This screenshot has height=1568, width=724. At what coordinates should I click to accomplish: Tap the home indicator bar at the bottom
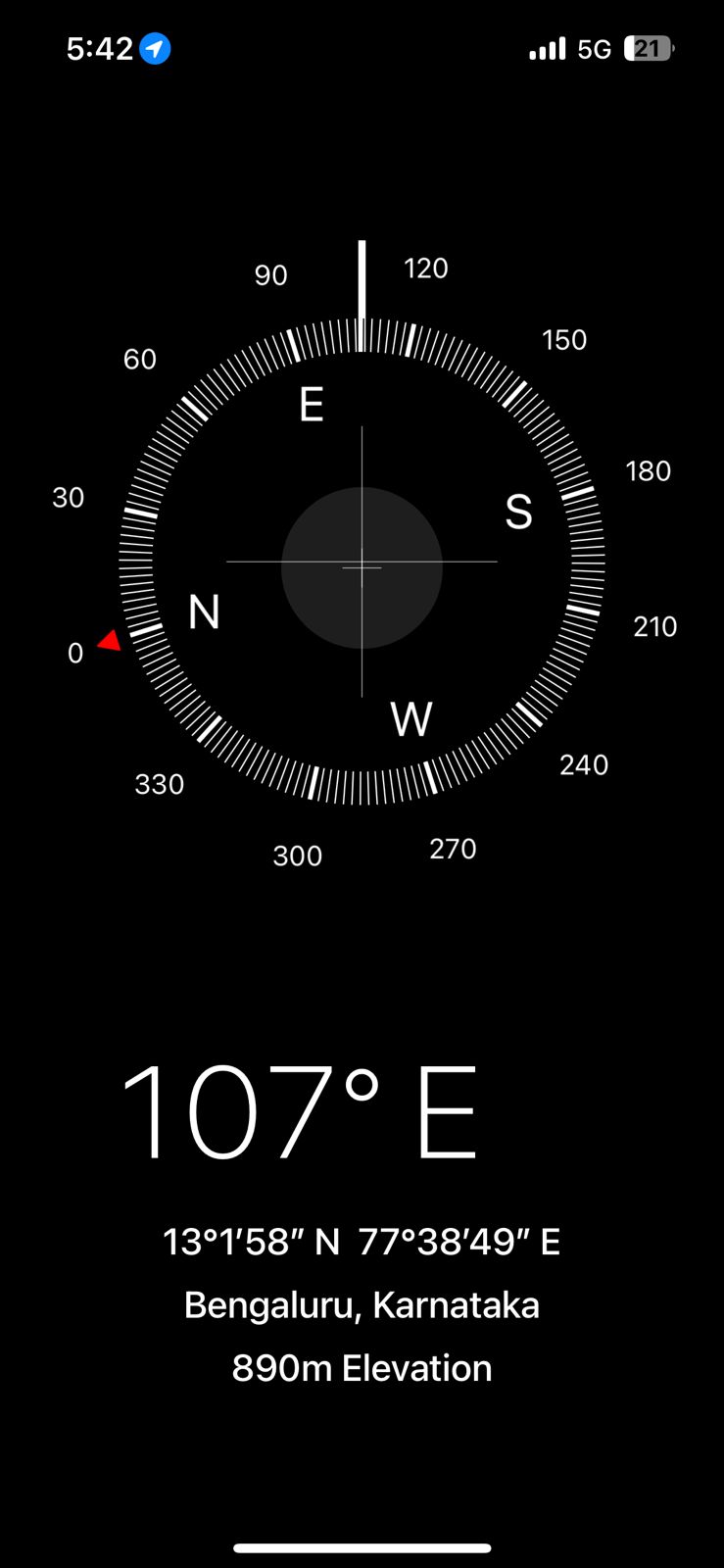click(x=362, y=1547)
